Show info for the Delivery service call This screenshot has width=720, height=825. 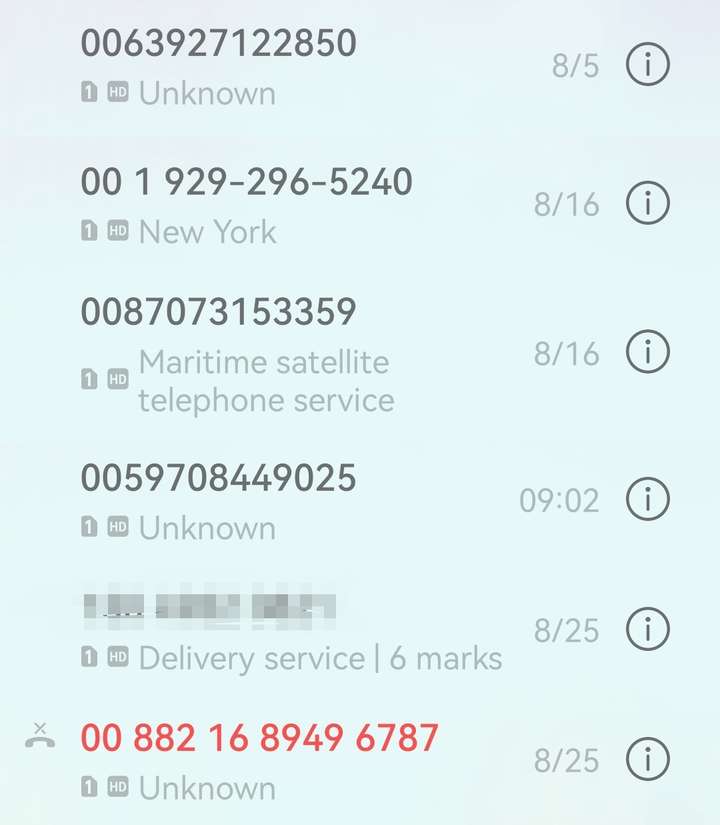647,629
